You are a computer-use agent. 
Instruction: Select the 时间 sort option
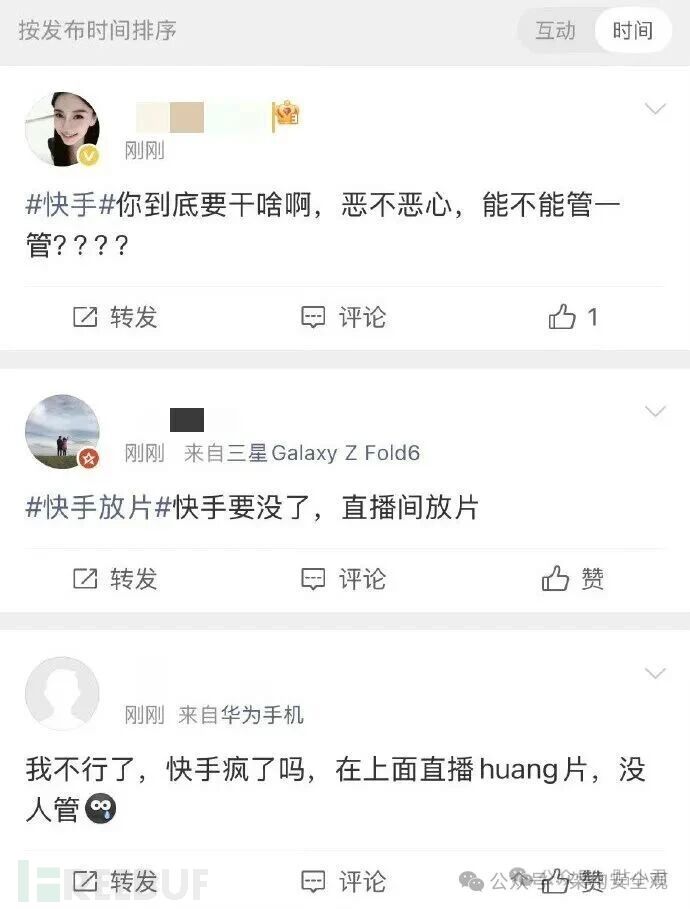[x=632, y=31]
